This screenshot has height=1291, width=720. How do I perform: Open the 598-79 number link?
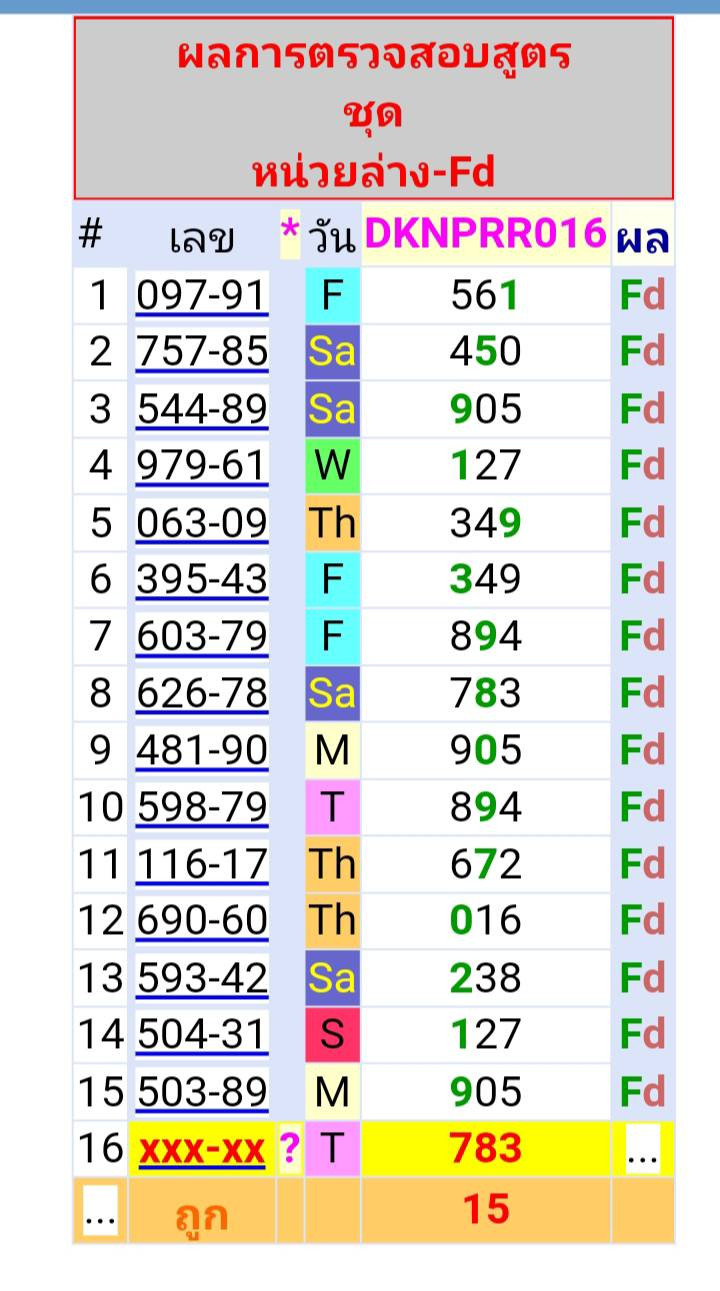pos(203,808)
